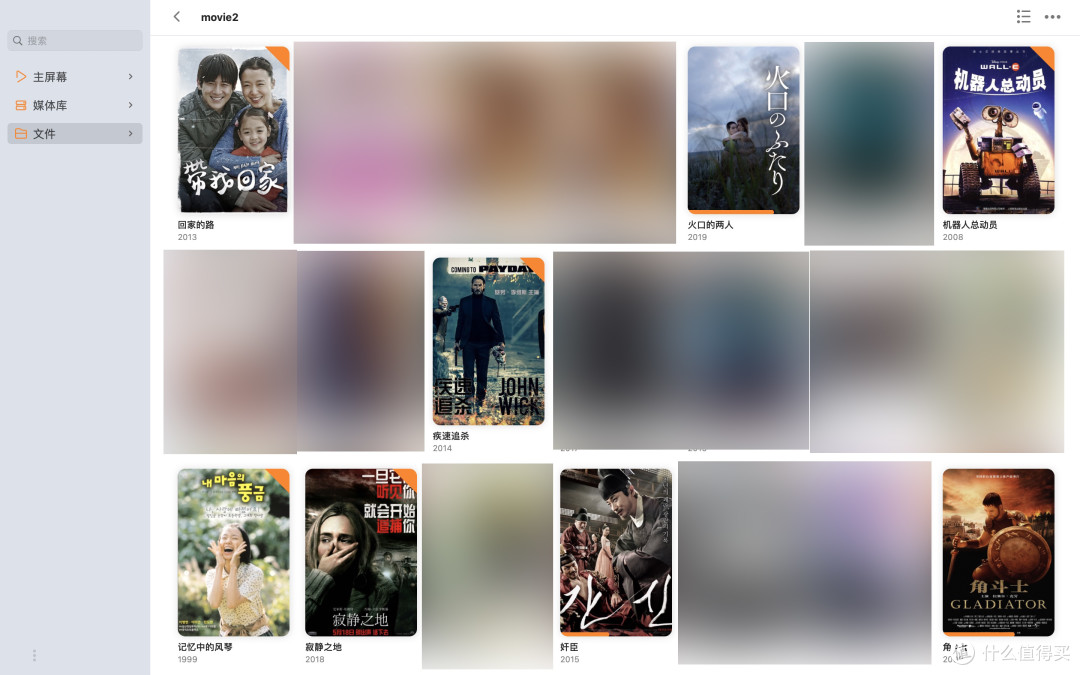Image resolution: width=1080 pixels, height=675 pixels.
Task: Tap the 搜索 search field
Action: coord(75,41)
